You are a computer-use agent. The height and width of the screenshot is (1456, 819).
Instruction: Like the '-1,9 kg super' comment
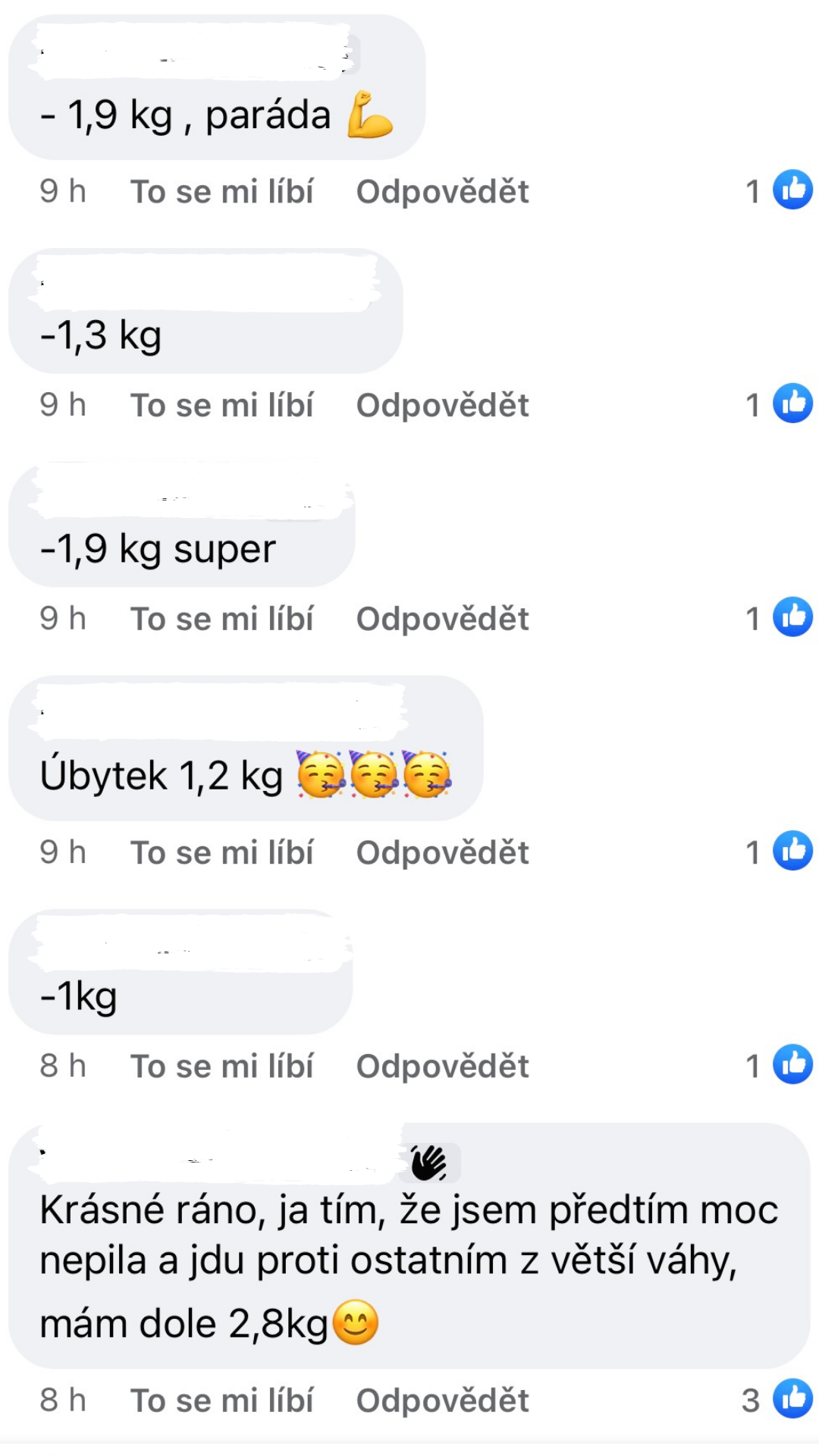(221, 619)
